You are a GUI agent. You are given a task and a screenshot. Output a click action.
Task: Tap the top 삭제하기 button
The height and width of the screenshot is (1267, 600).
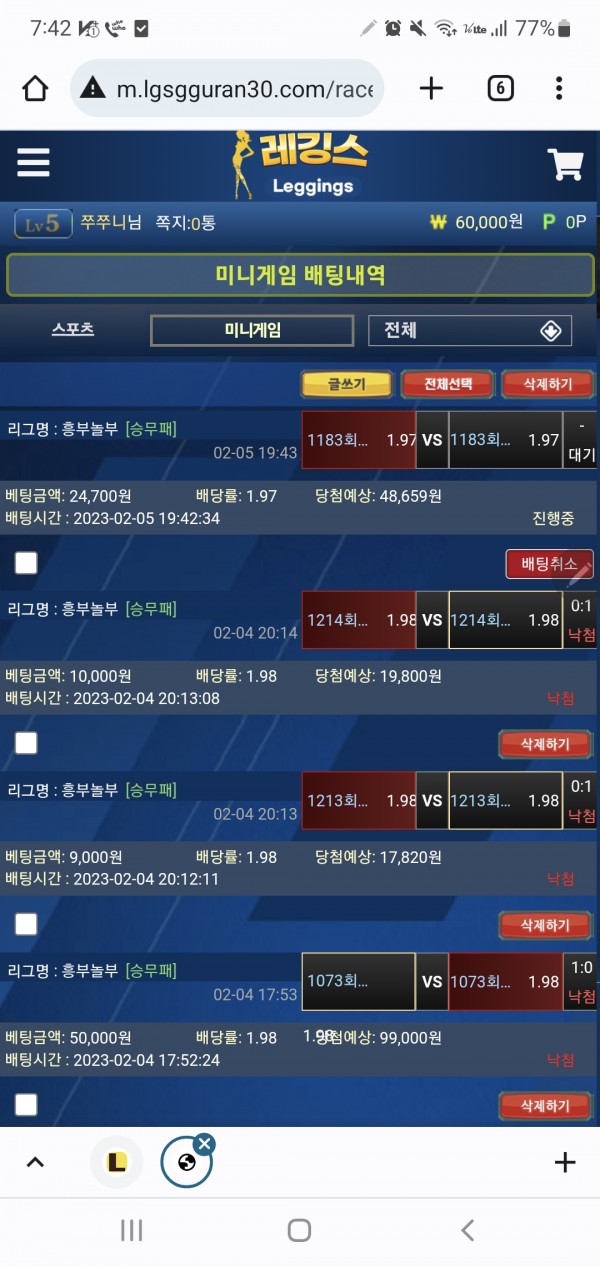point(546,384)
